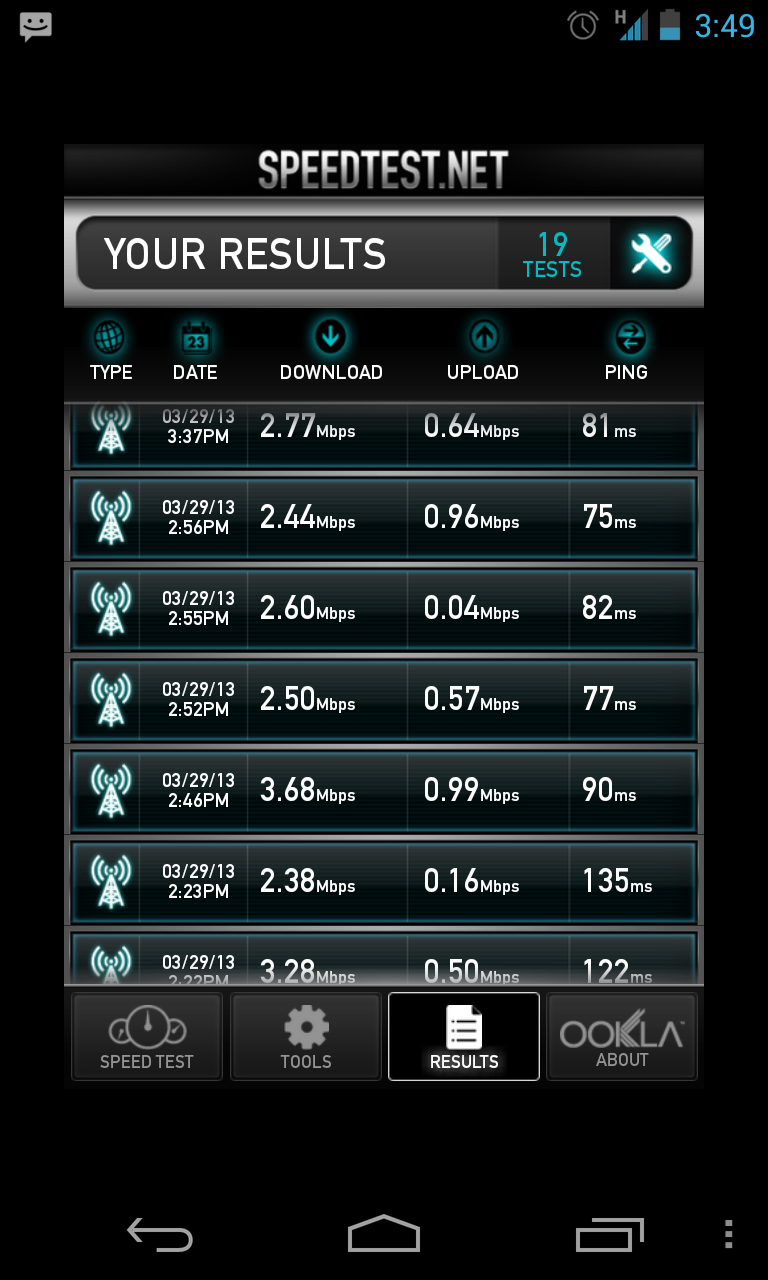
Task: Sort results by Upload speed
Action: point(483,352)
